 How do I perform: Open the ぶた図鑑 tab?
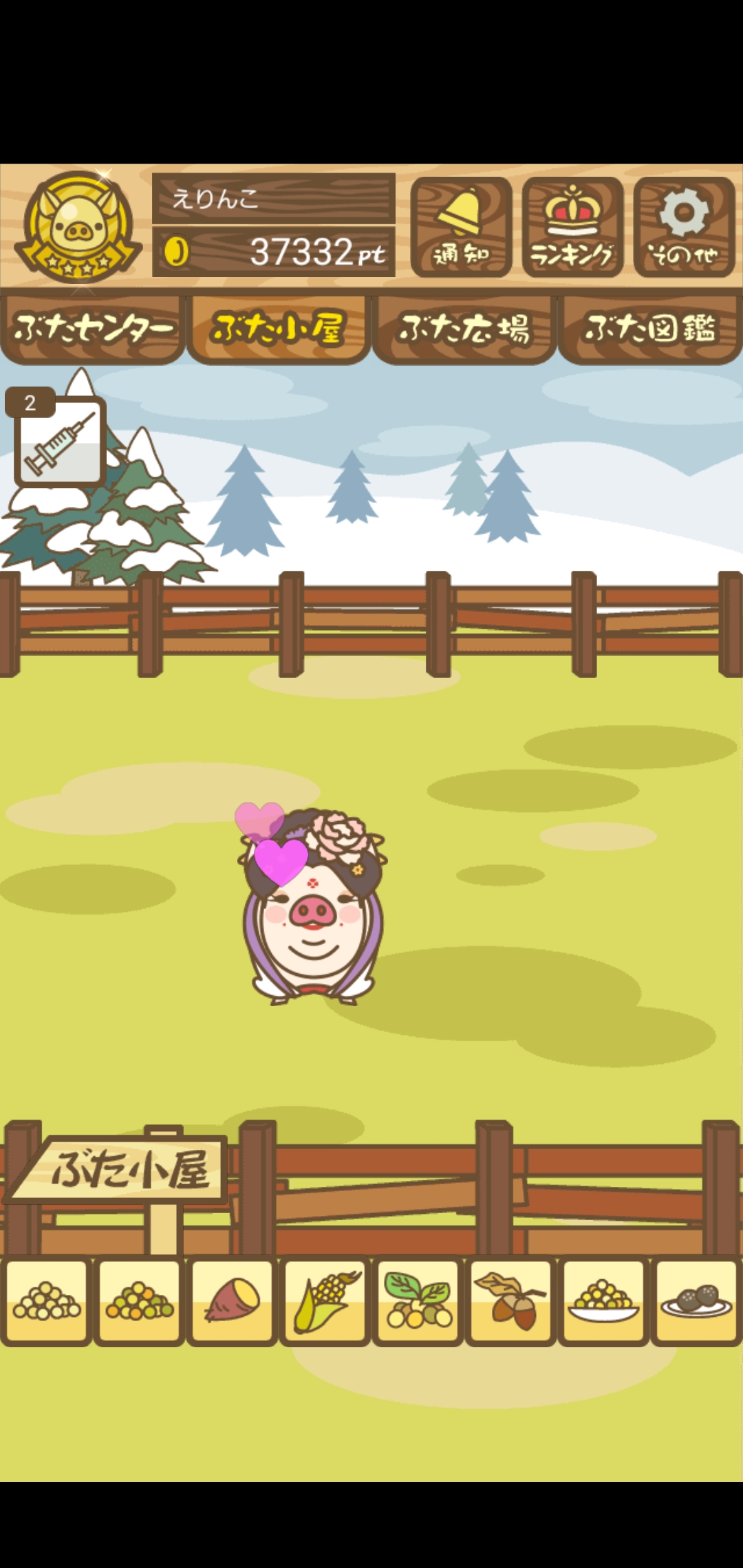pos(650,329)
